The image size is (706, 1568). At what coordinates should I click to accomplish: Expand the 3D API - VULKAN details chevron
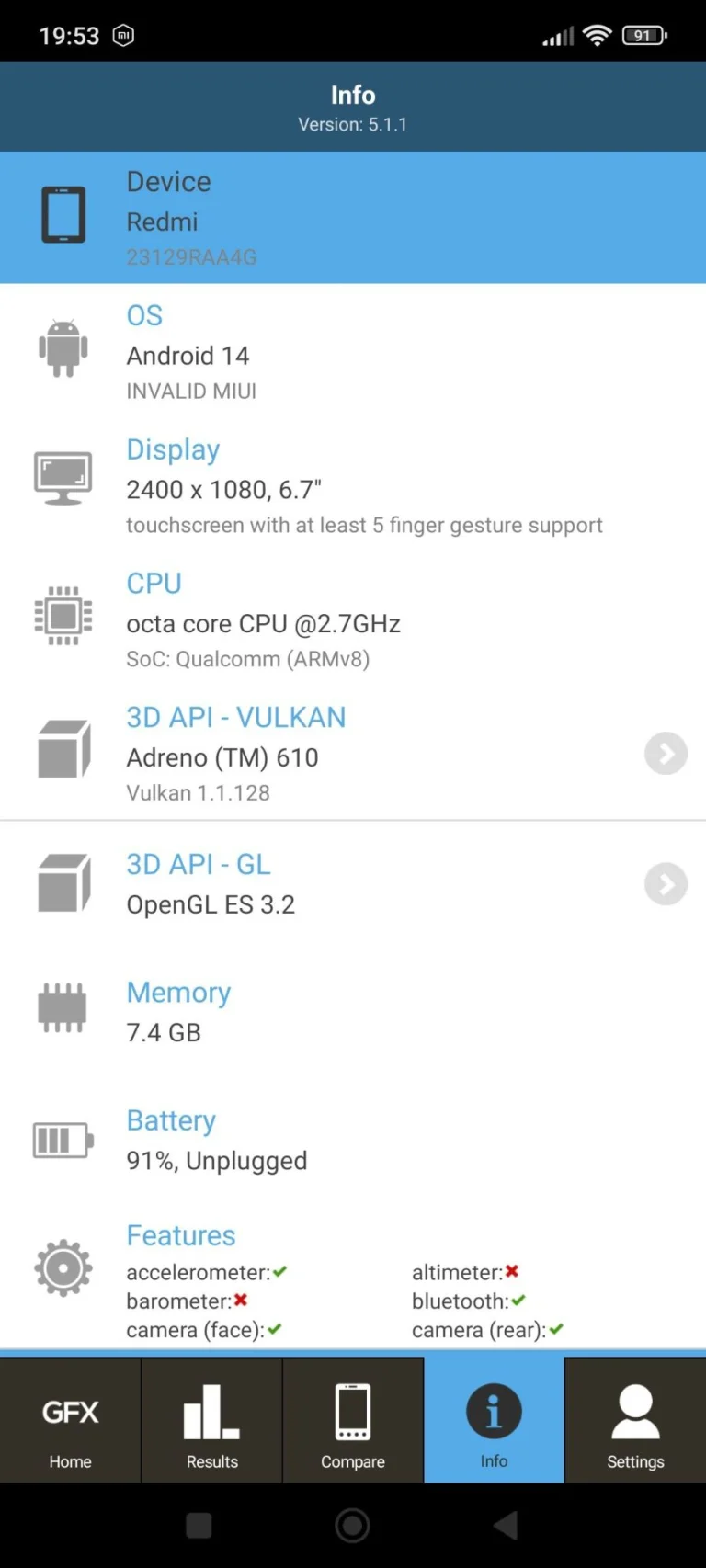(x=666, y=753)
